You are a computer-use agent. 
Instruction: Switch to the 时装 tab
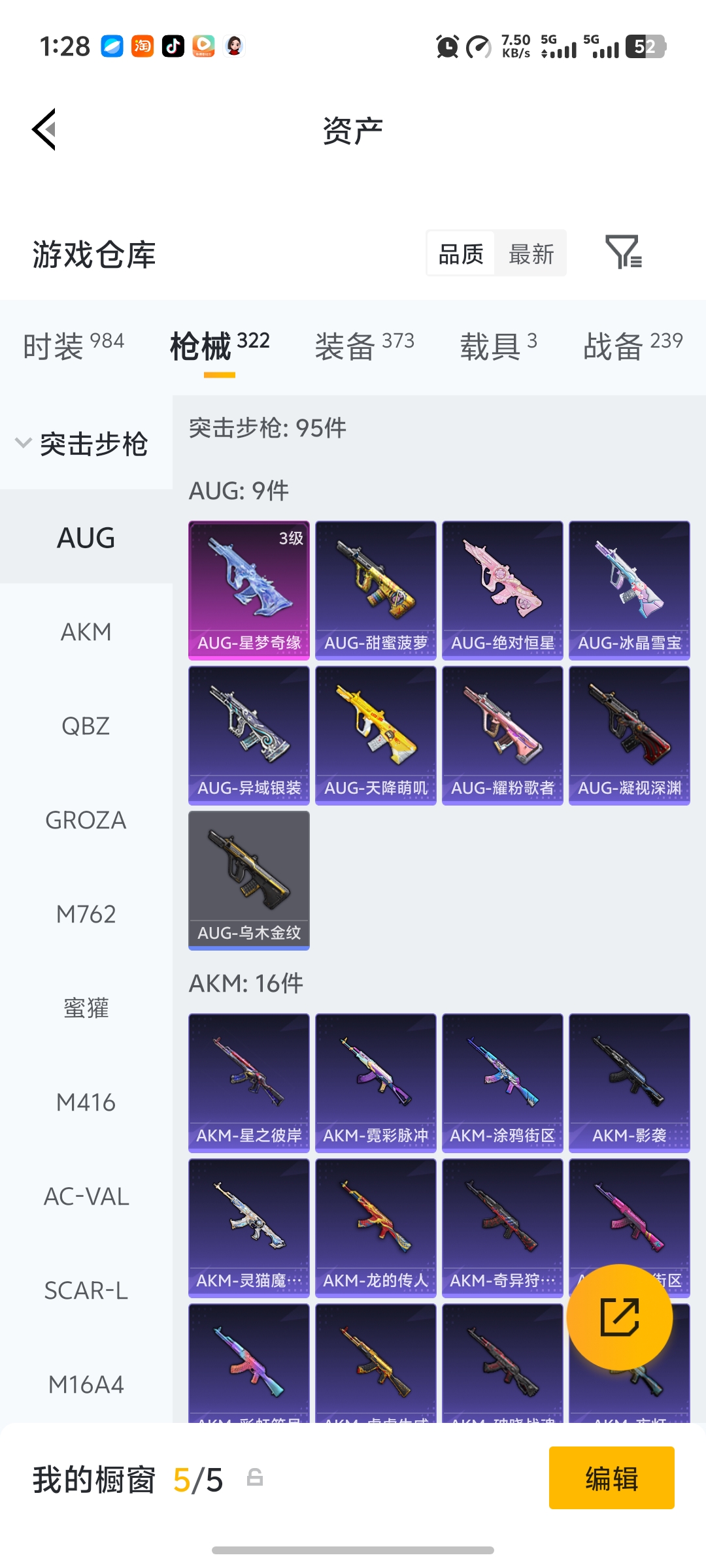click(x=73, y=346)
